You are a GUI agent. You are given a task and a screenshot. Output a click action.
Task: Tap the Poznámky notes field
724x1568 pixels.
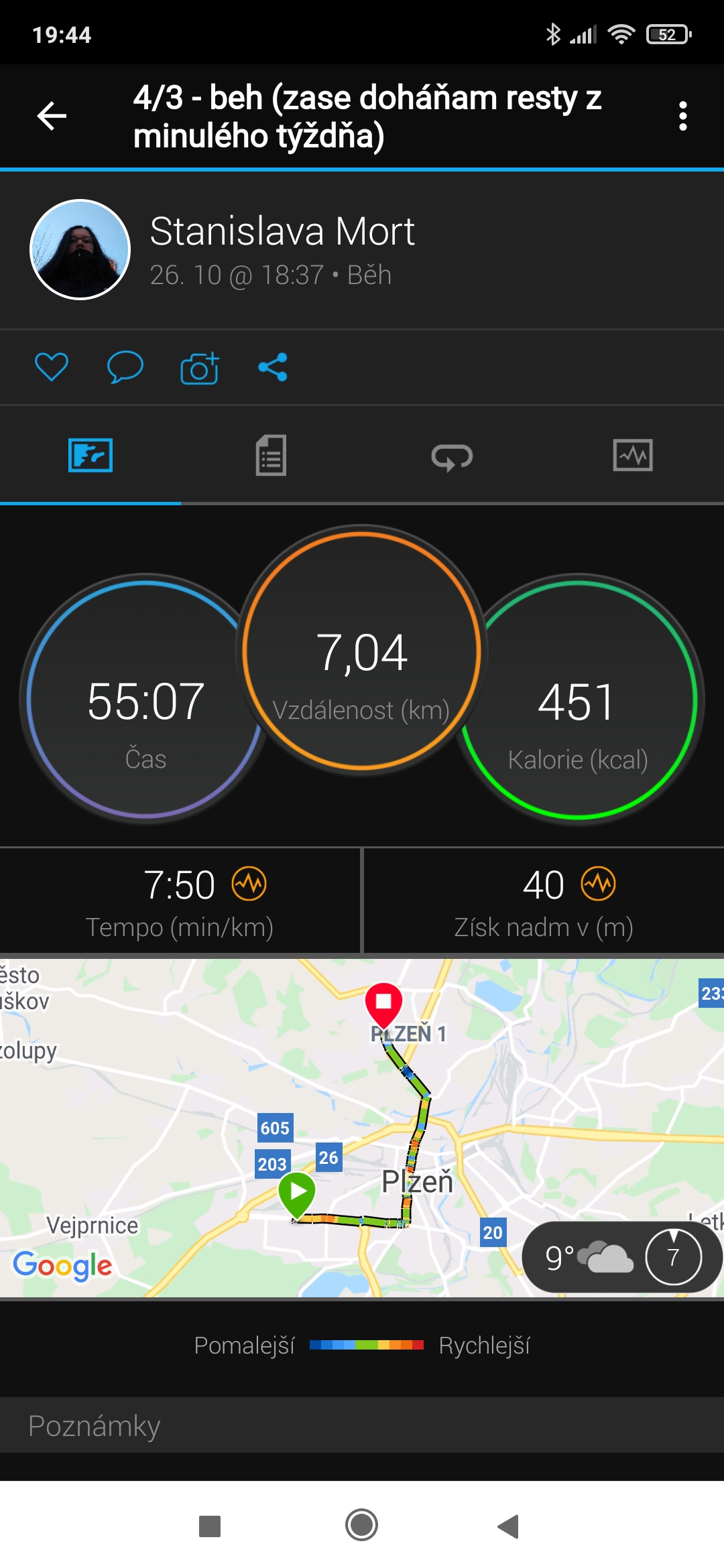click(362, 1425)
